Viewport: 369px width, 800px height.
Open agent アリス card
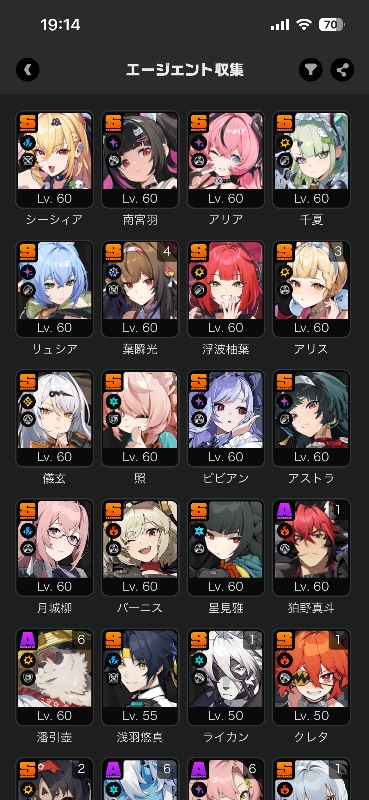[x=311, y=289]
